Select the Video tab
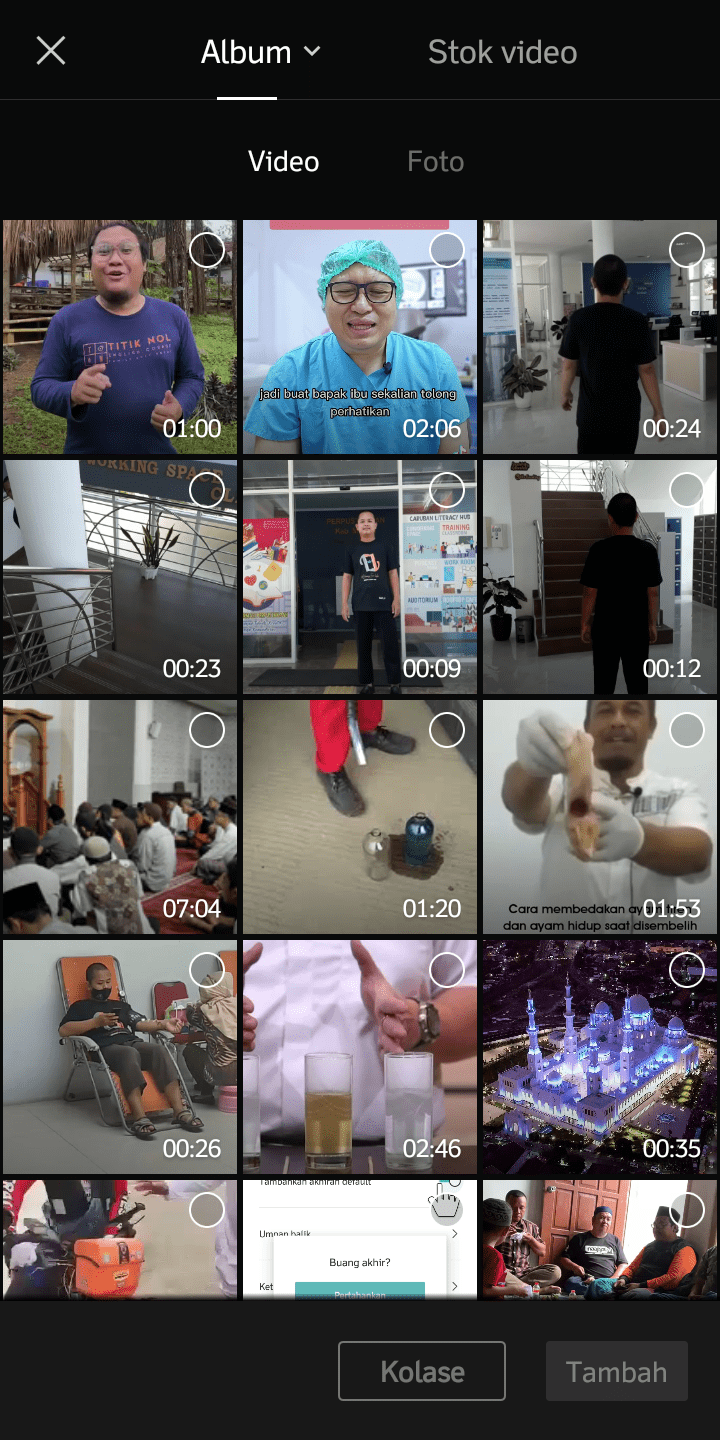 283,162
